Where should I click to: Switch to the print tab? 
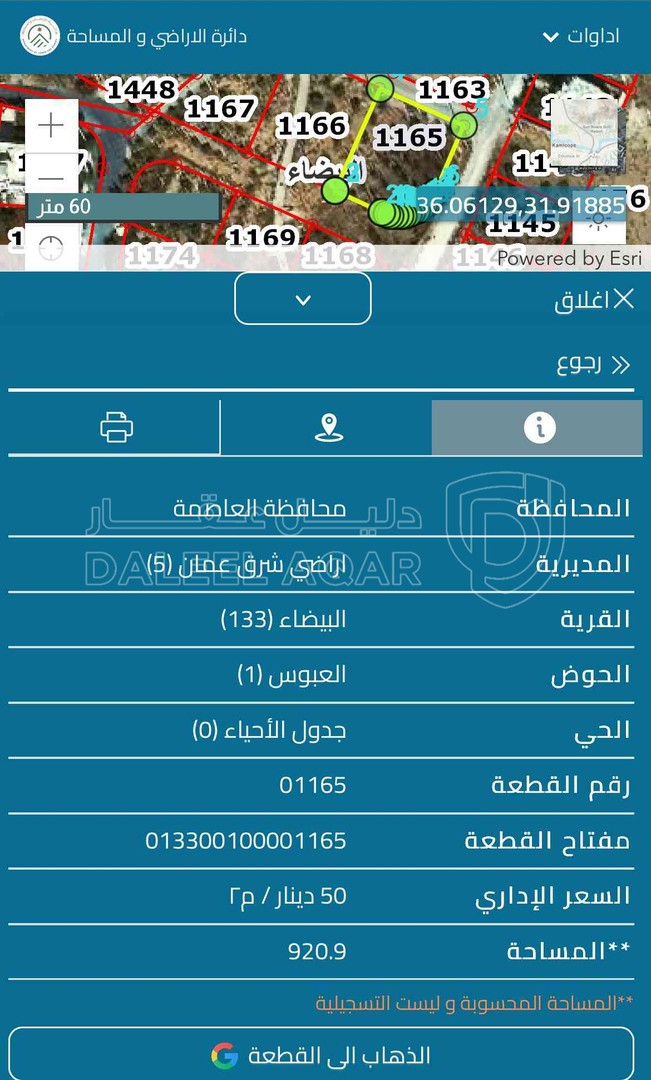(116, 428)
